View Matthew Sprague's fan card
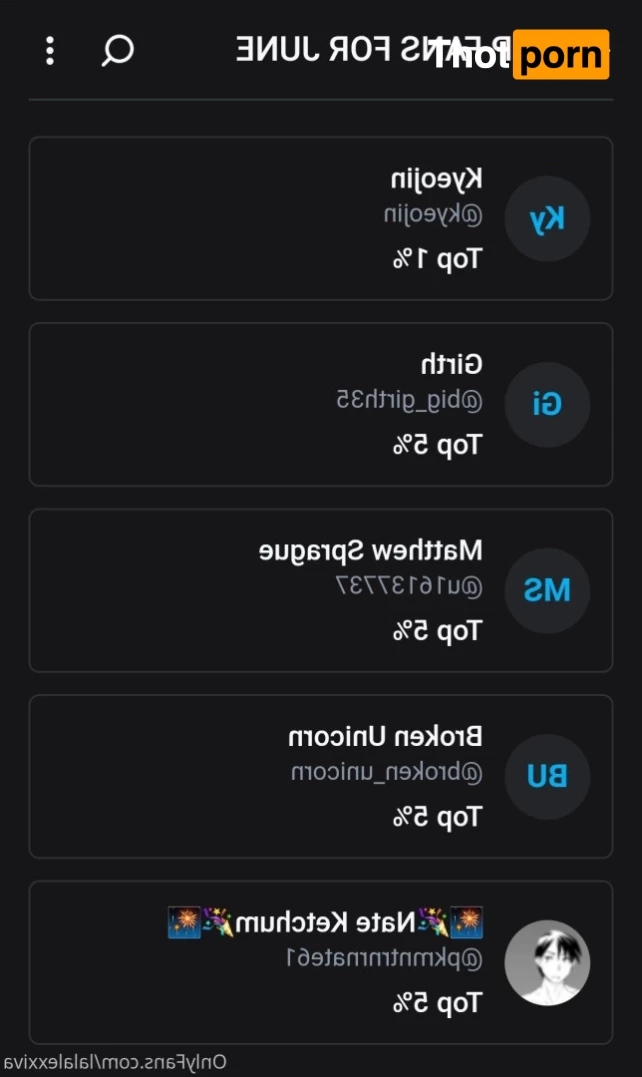This screenshot has width=642, height=1077. (320, 590)
